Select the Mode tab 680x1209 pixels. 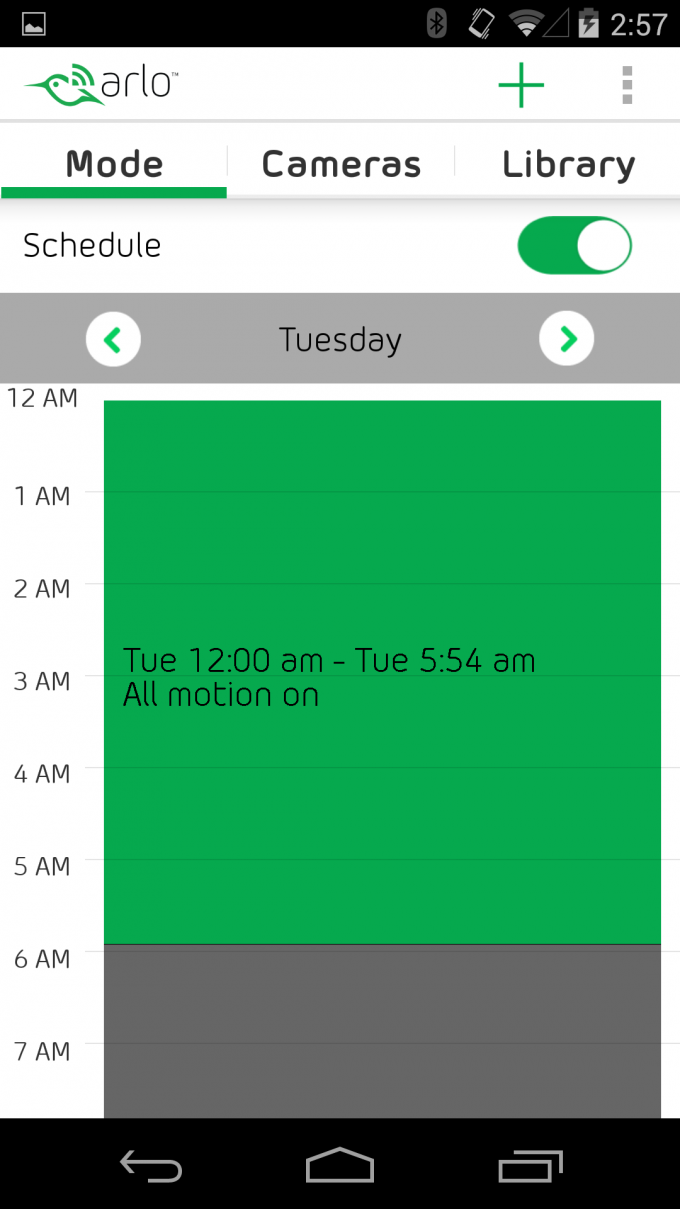[114, 164]
